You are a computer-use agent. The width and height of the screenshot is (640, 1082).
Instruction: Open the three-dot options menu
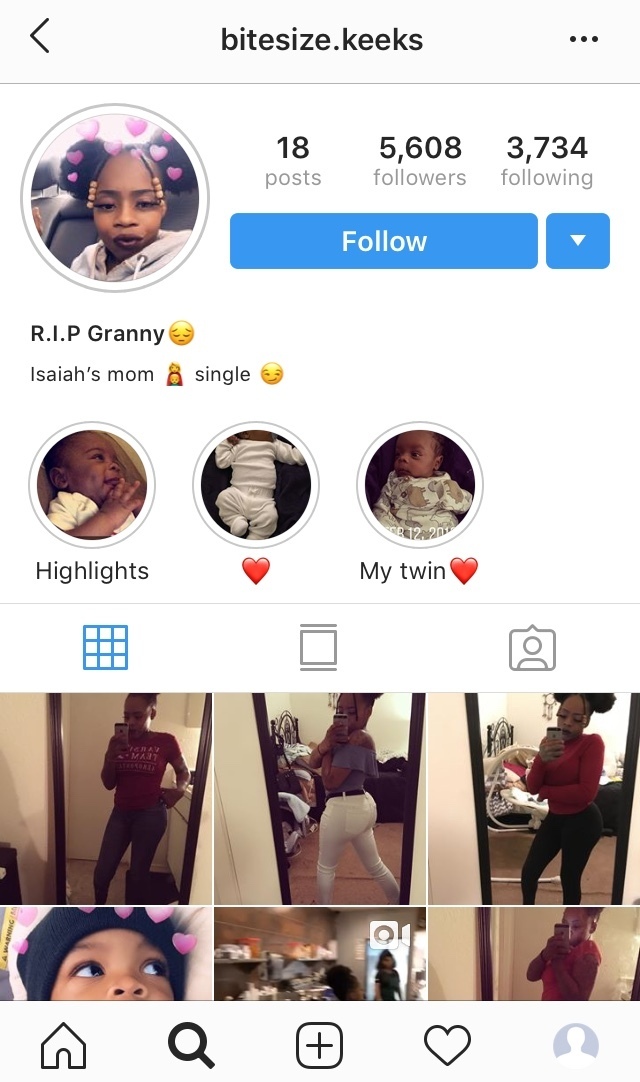[x=584, y=39]
